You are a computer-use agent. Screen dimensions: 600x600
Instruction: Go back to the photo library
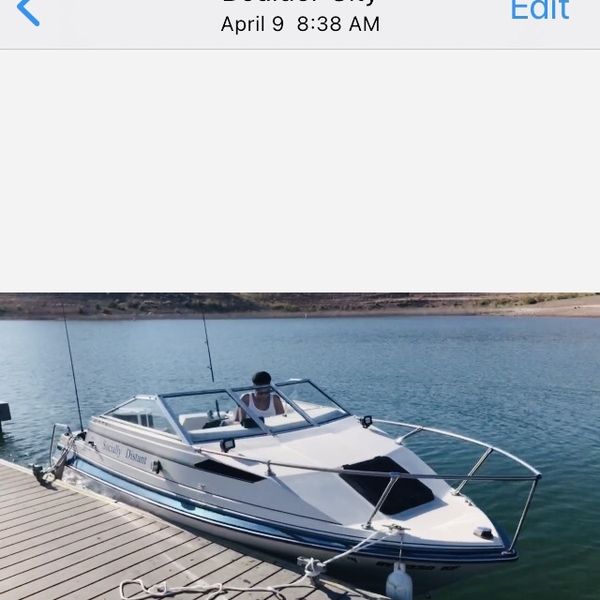[27, 12]
